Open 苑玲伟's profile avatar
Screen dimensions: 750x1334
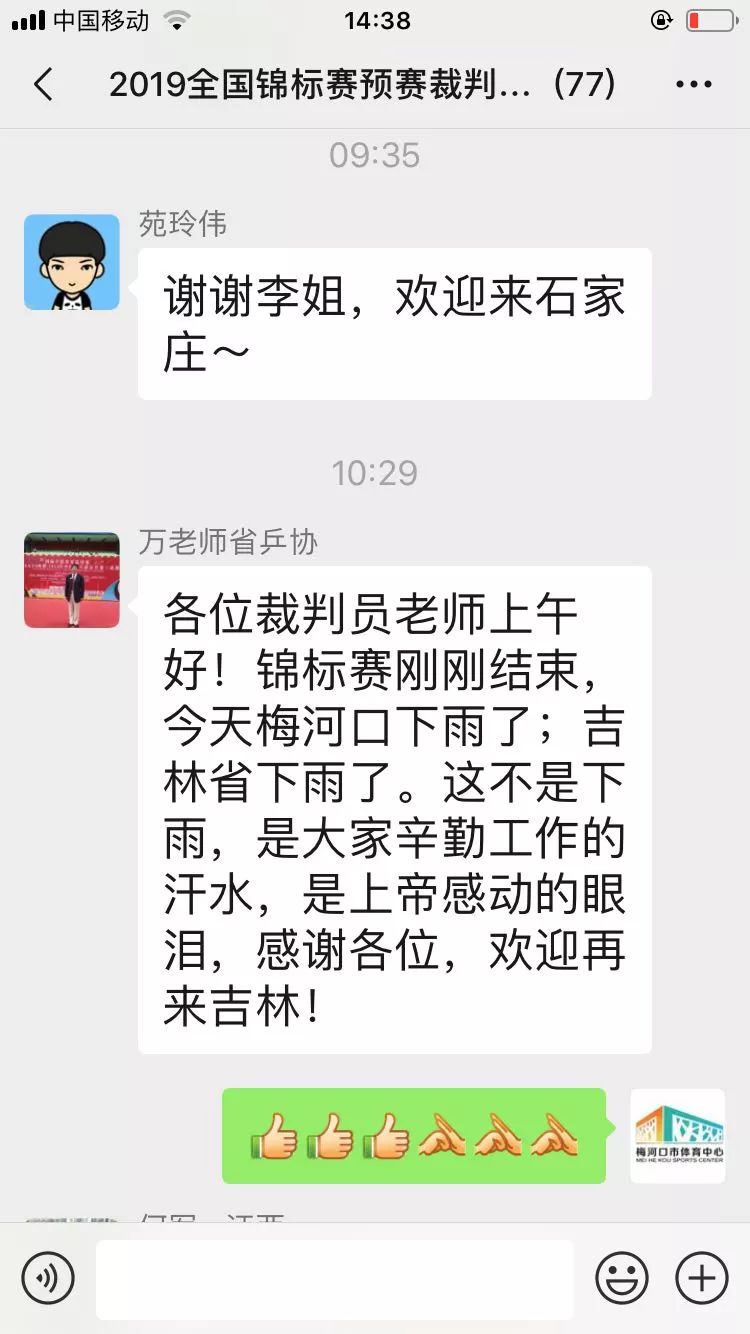tap(72, 262)
